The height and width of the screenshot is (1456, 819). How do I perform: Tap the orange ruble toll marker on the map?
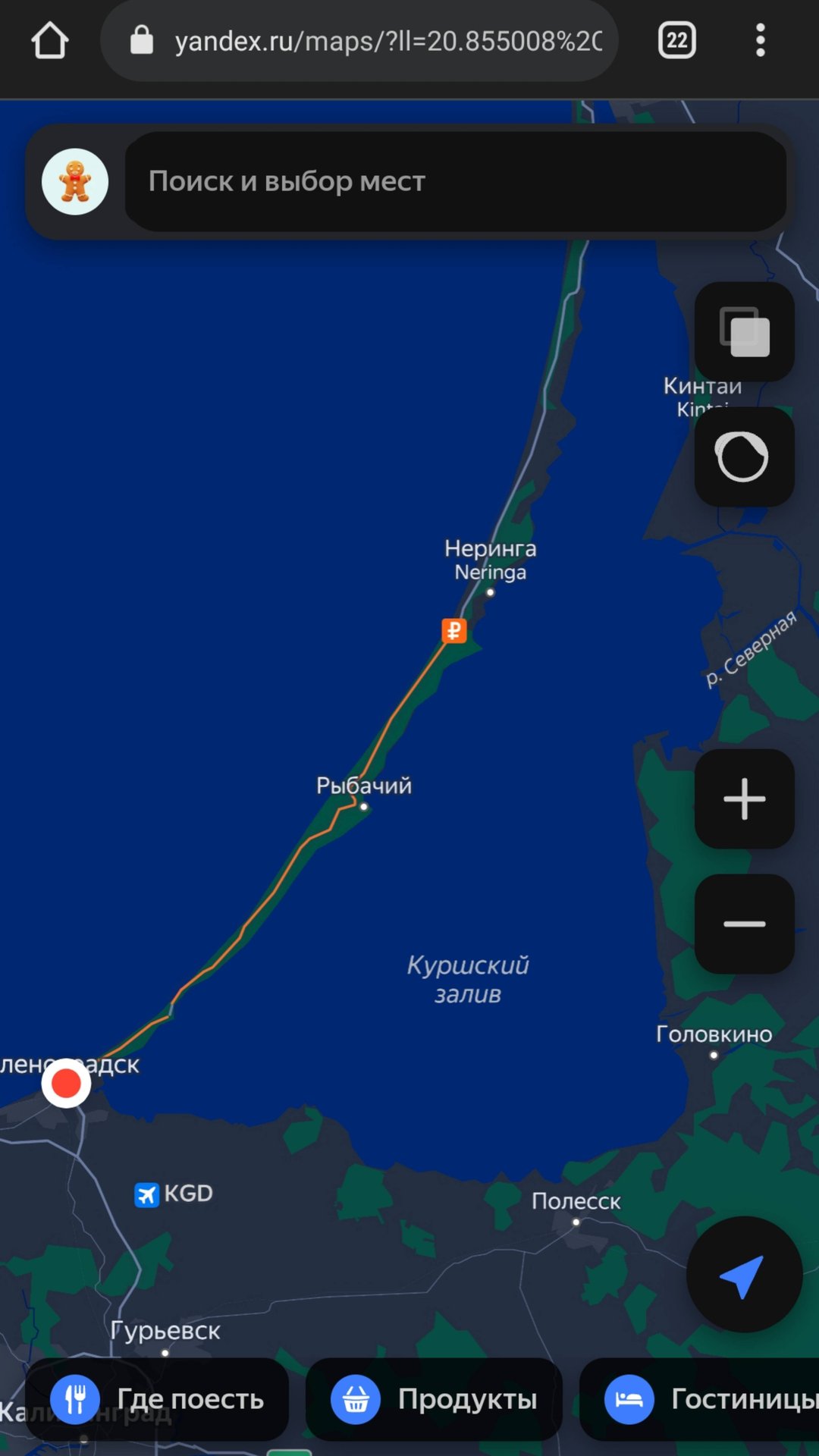click(454, 630)
